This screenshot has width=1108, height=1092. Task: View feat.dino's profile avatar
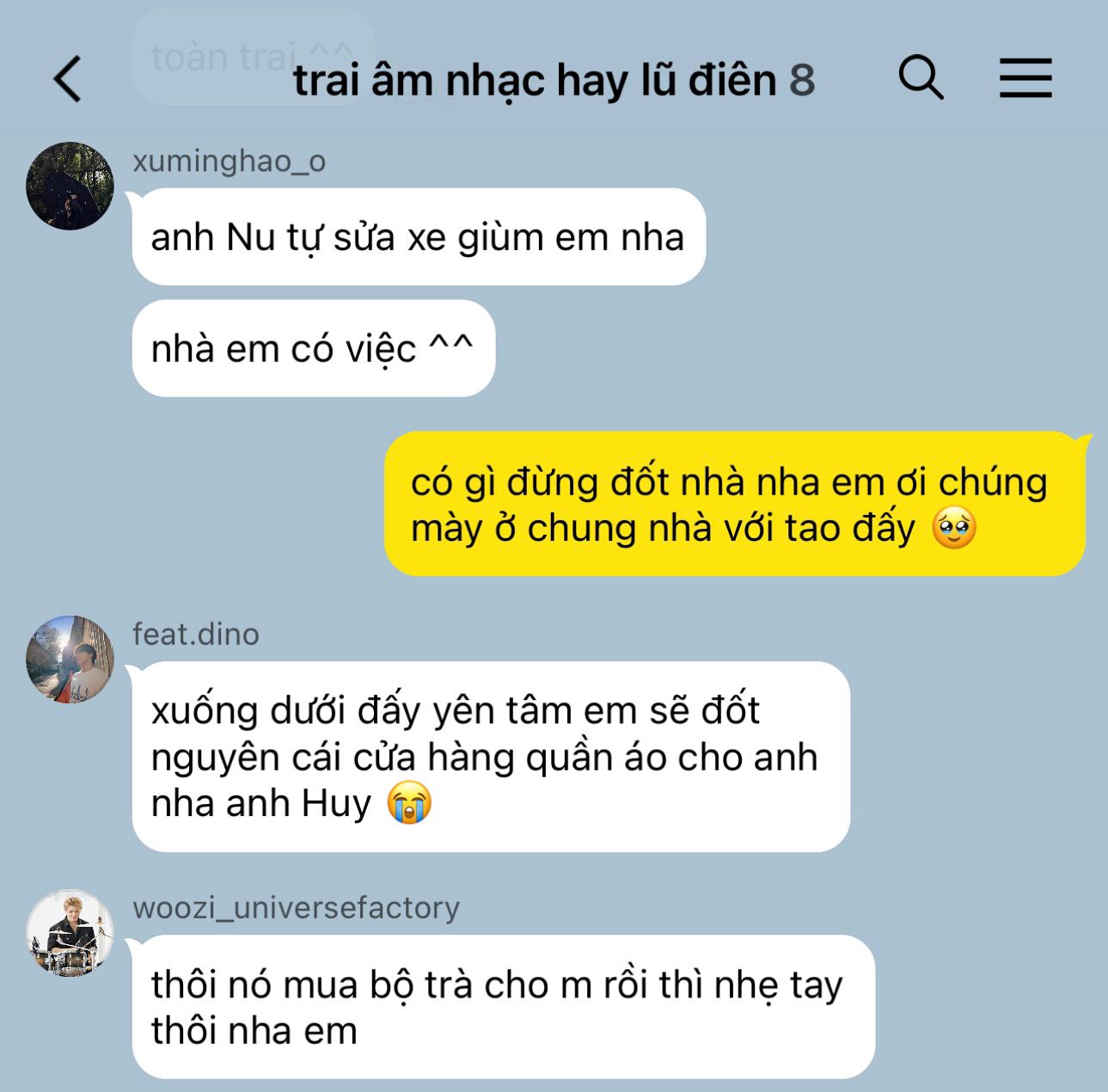[70, 659]
